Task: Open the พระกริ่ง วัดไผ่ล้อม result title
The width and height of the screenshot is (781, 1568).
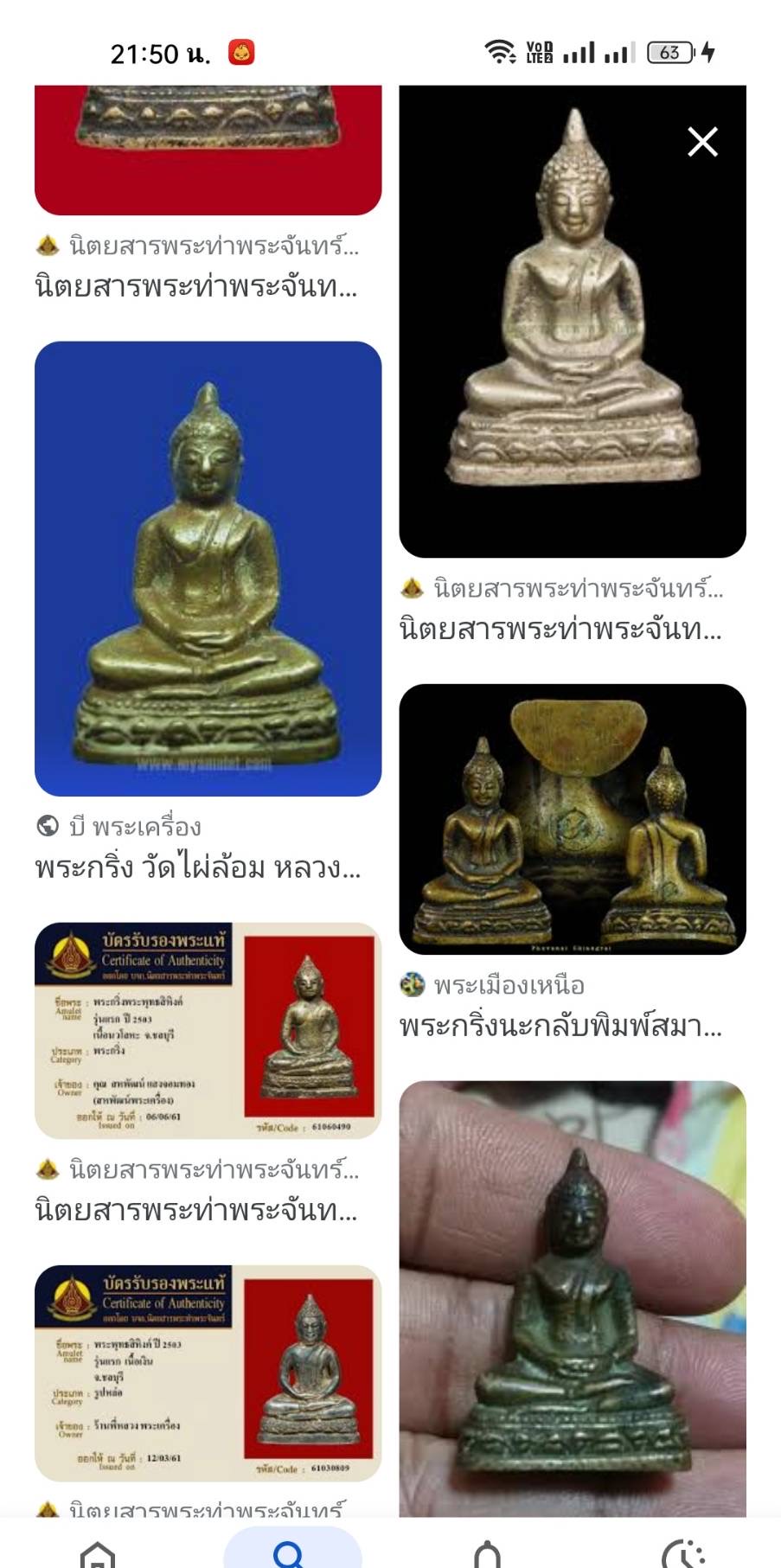Action: 198,867
